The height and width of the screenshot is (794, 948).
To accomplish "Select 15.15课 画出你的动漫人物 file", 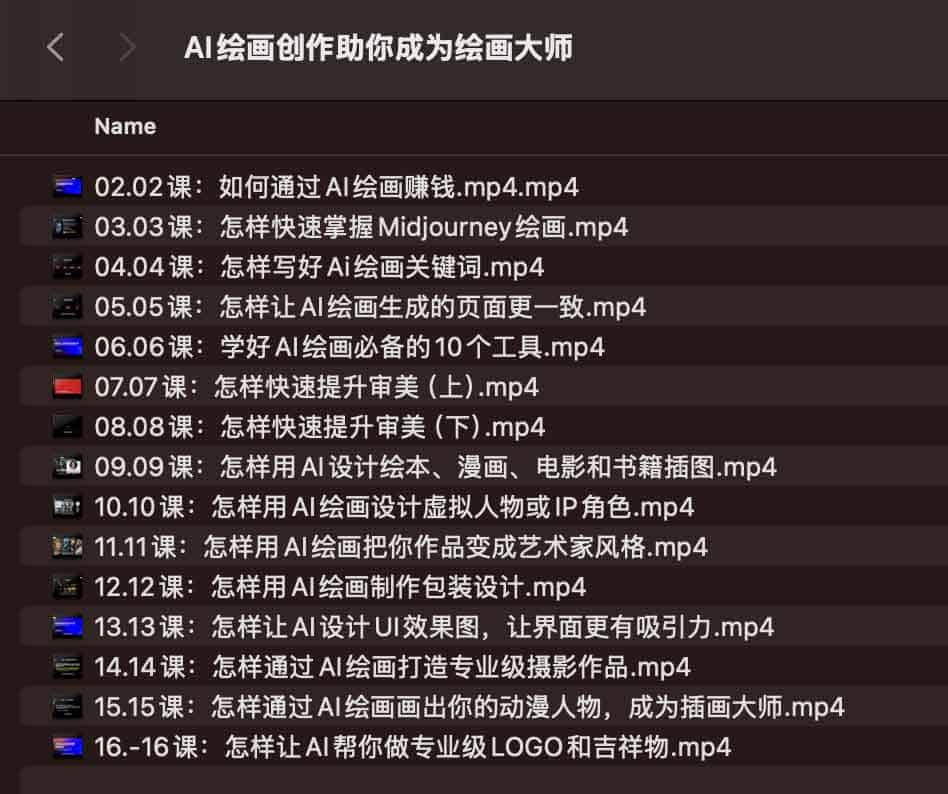I will pyautogui.click(x=469, y=707).
